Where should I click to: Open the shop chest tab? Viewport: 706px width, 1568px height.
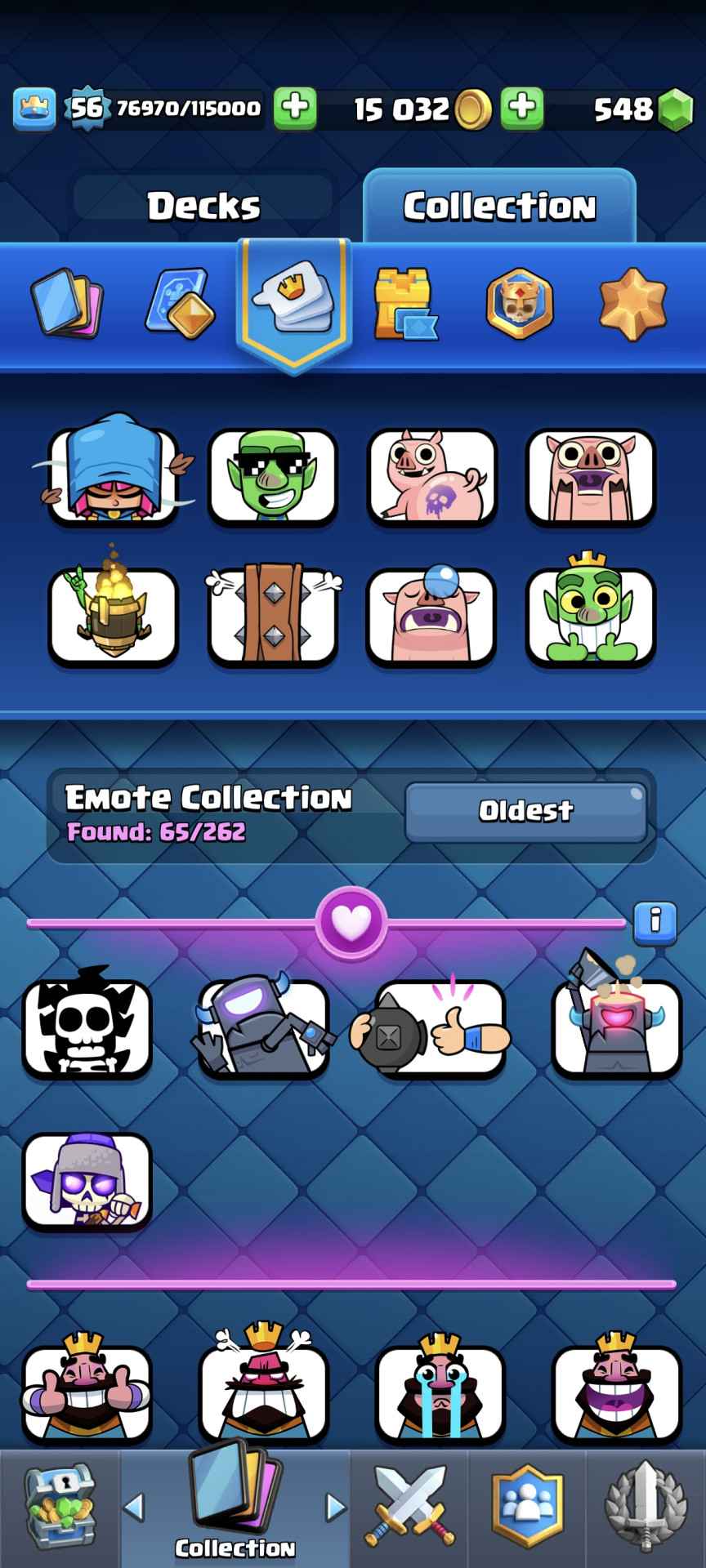59,1508
